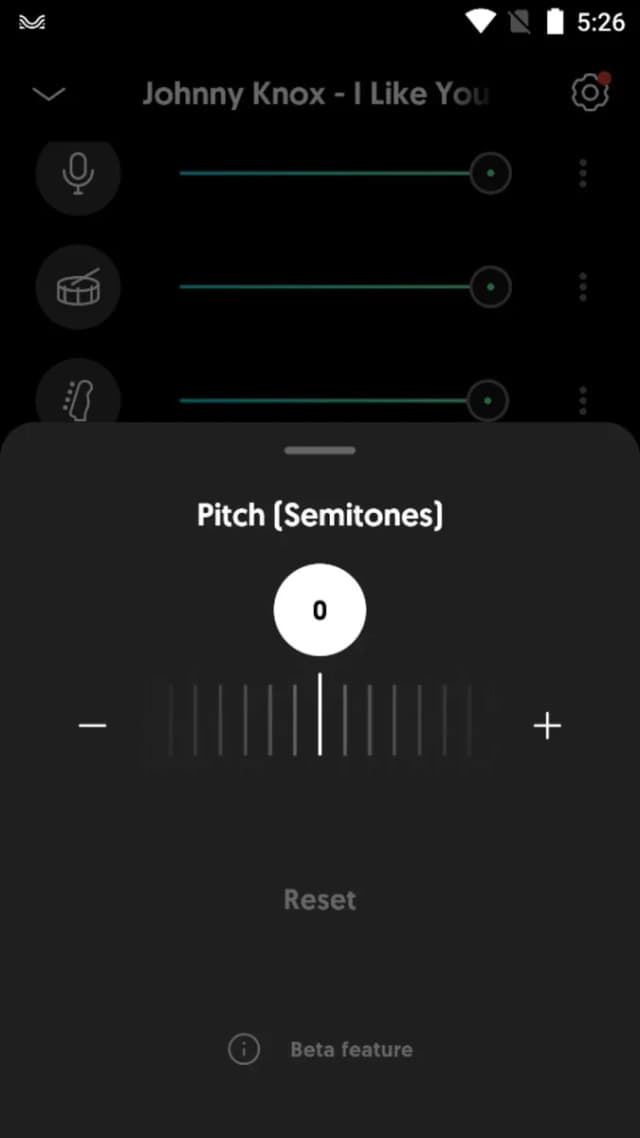Open the settings gear icon
Image resolution: width=640 pixels, height=1138 pixels.
[590, 92]
